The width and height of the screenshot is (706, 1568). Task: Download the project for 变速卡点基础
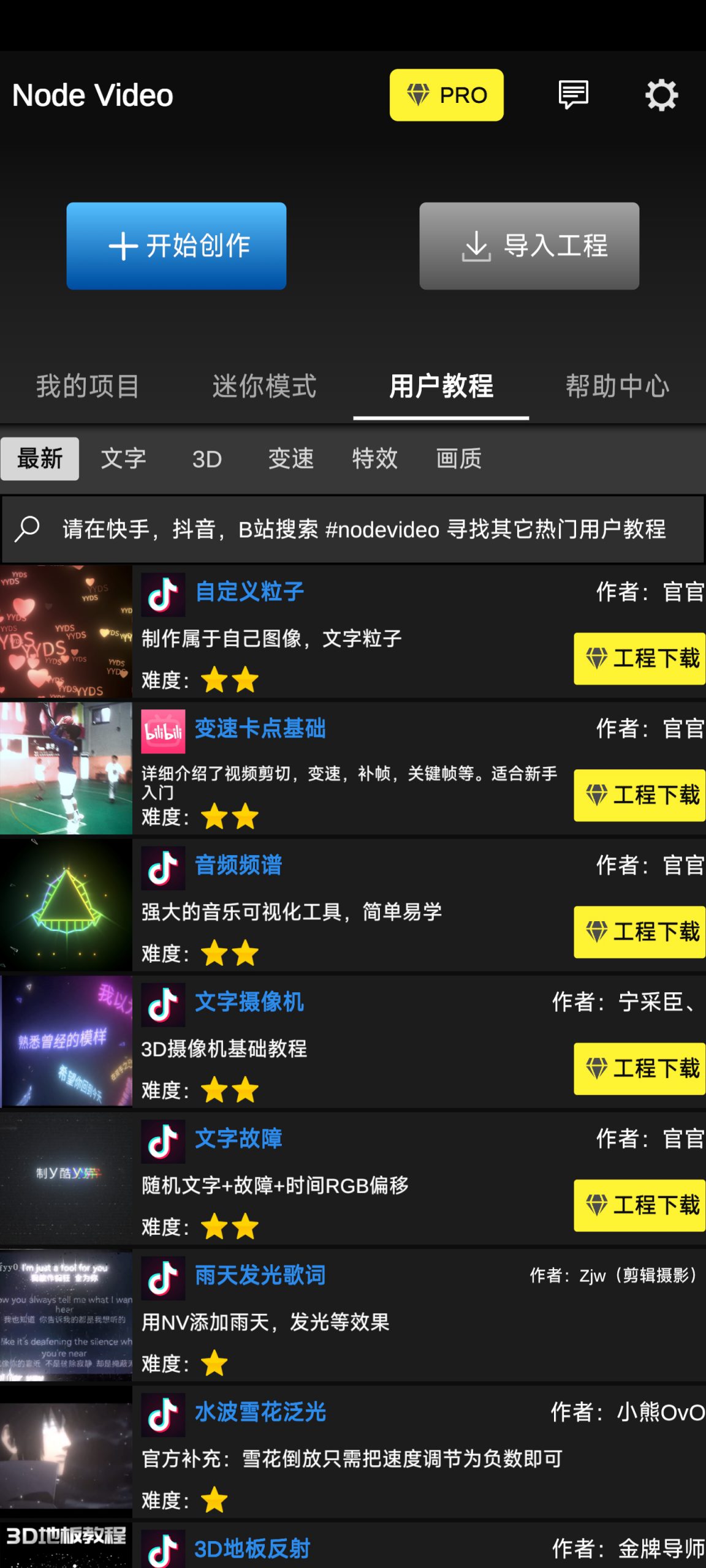click(x=639, y=795)
